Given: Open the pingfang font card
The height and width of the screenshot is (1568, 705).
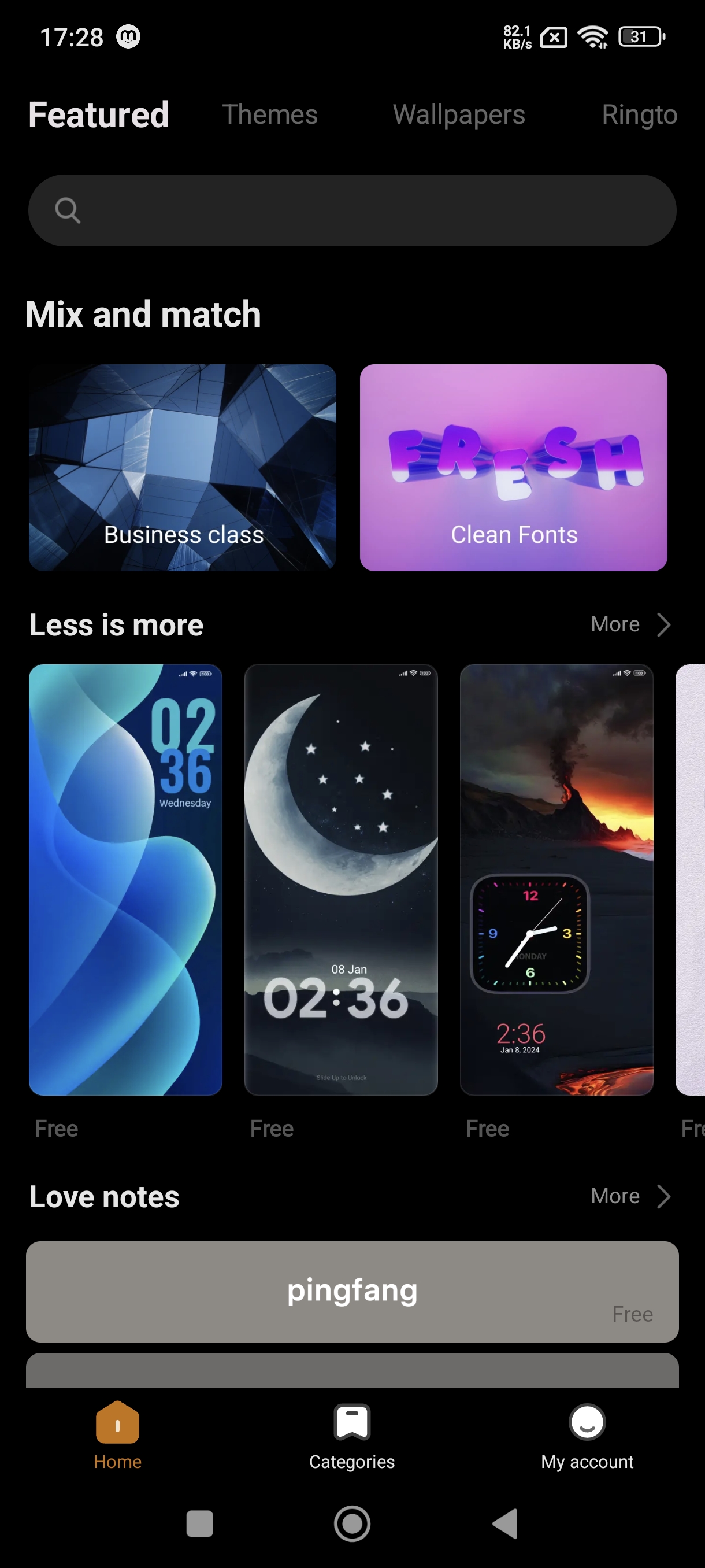Looking at the screenshot, I should [x=352, y=1291].
